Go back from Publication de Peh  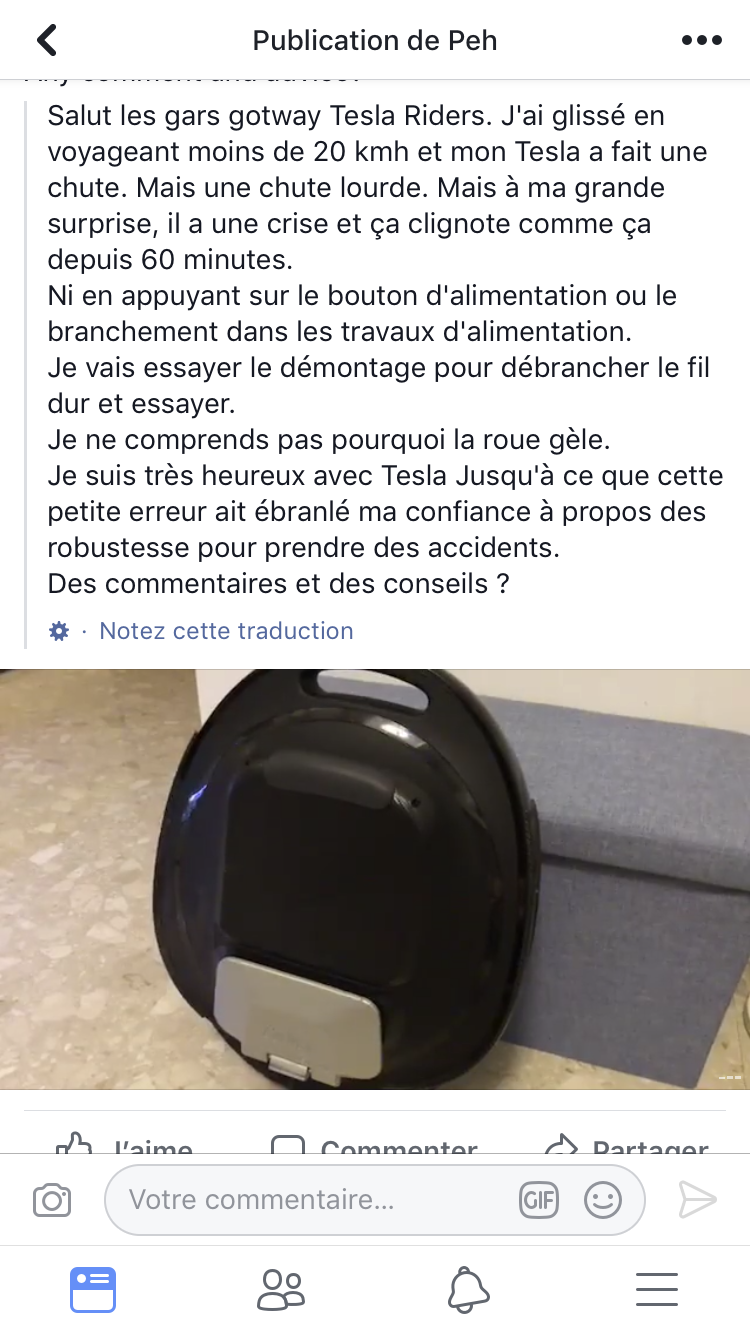click(46, 40)
